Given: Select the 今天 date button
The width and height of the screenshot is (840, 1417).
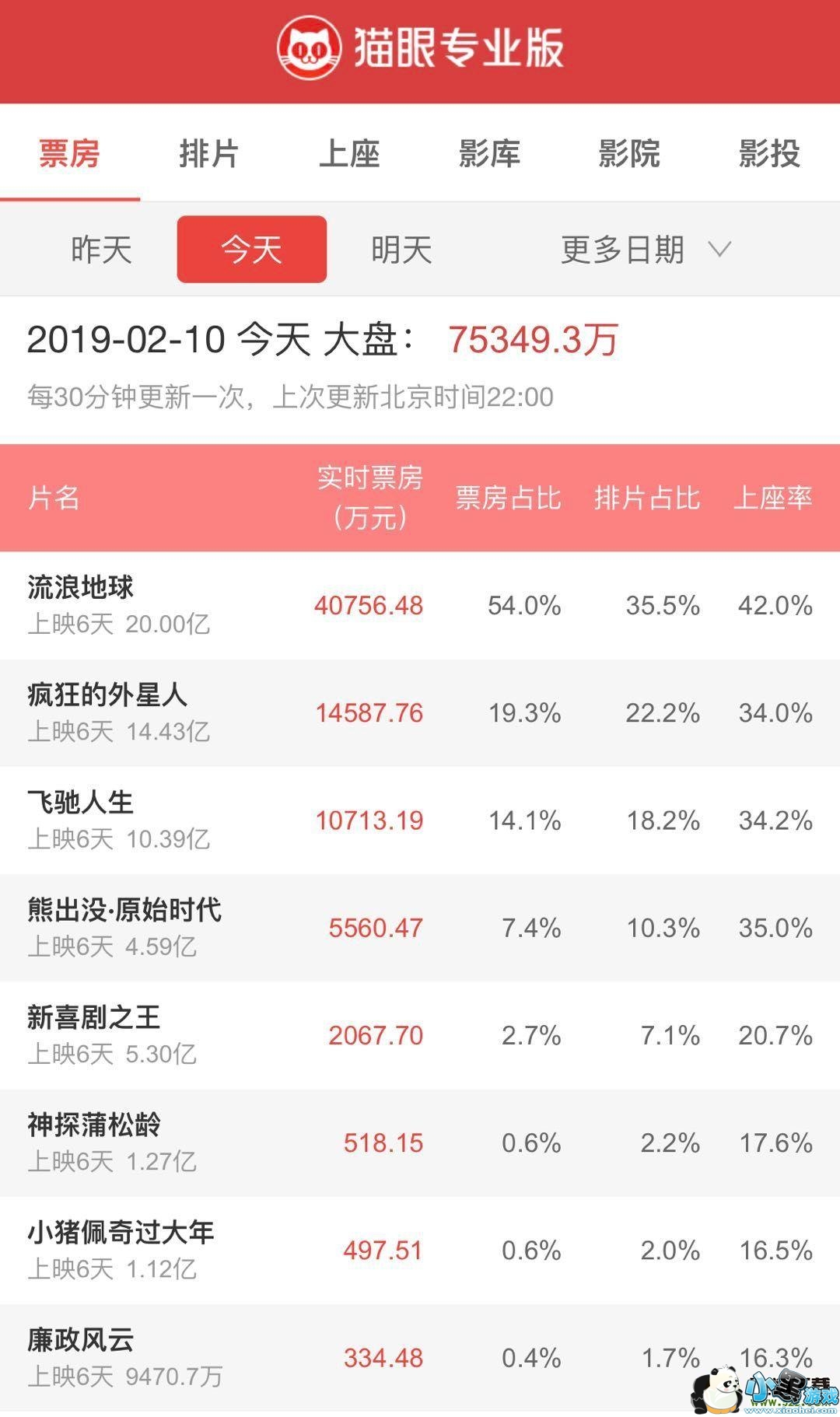Looking at the screenshot, I should (251, 250).
